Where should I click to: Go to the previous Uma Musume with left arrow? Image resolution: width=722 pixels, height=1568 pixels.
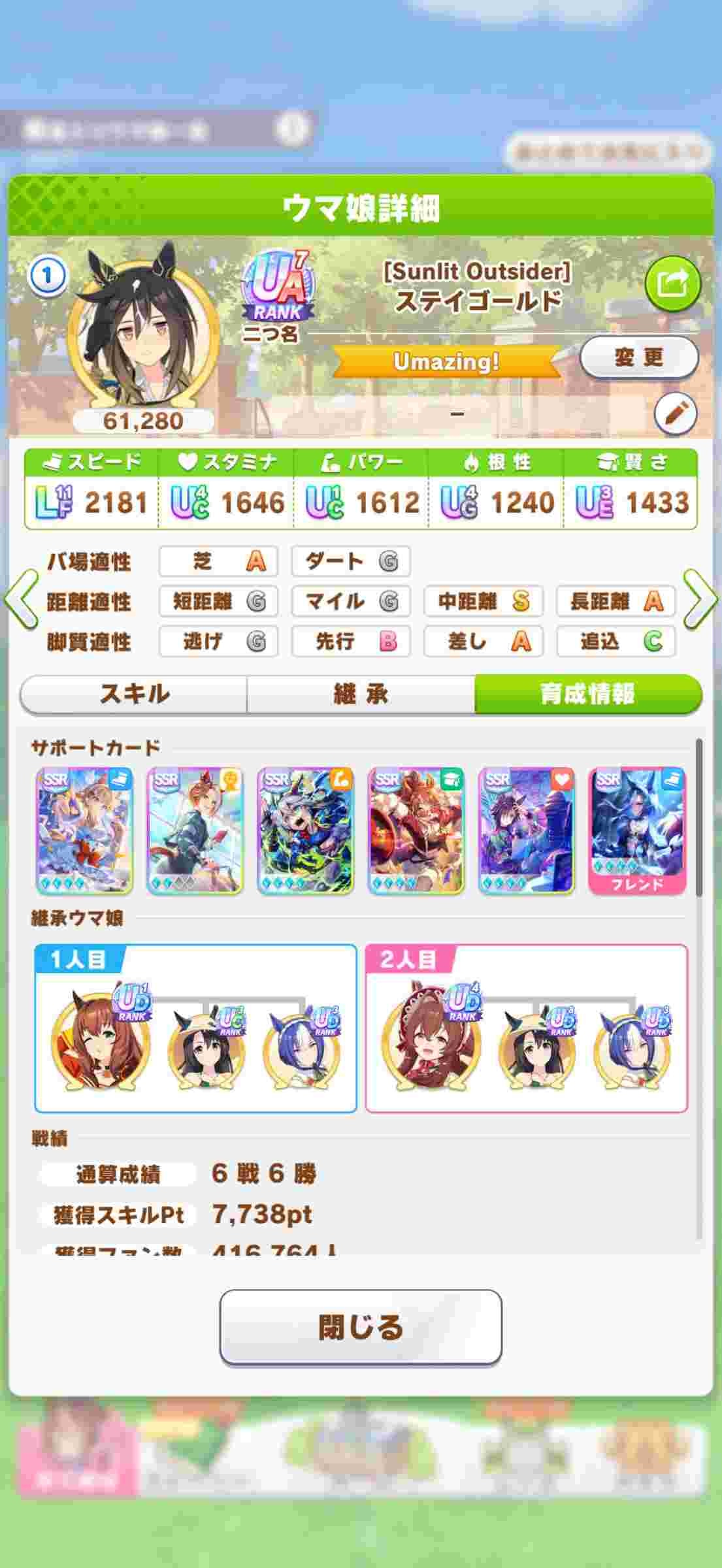20,599
